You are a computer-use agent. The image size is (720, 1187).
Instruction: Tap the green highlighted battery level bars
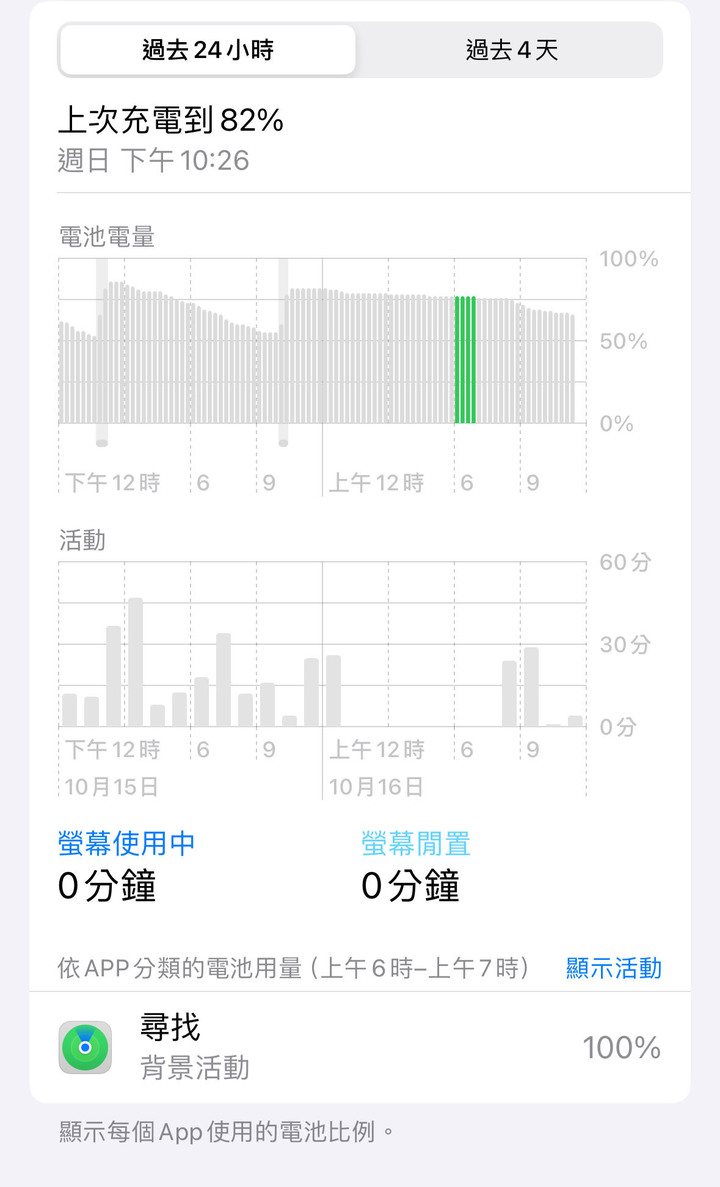[465, 360]
